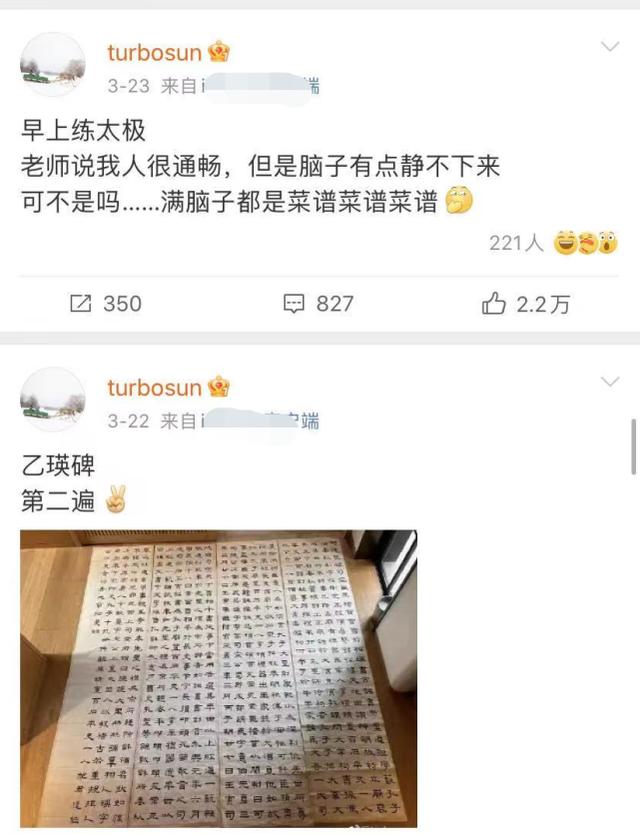
Task: Open turbosun avatar on the 3-22 post
Action: (x=52, y=399)
